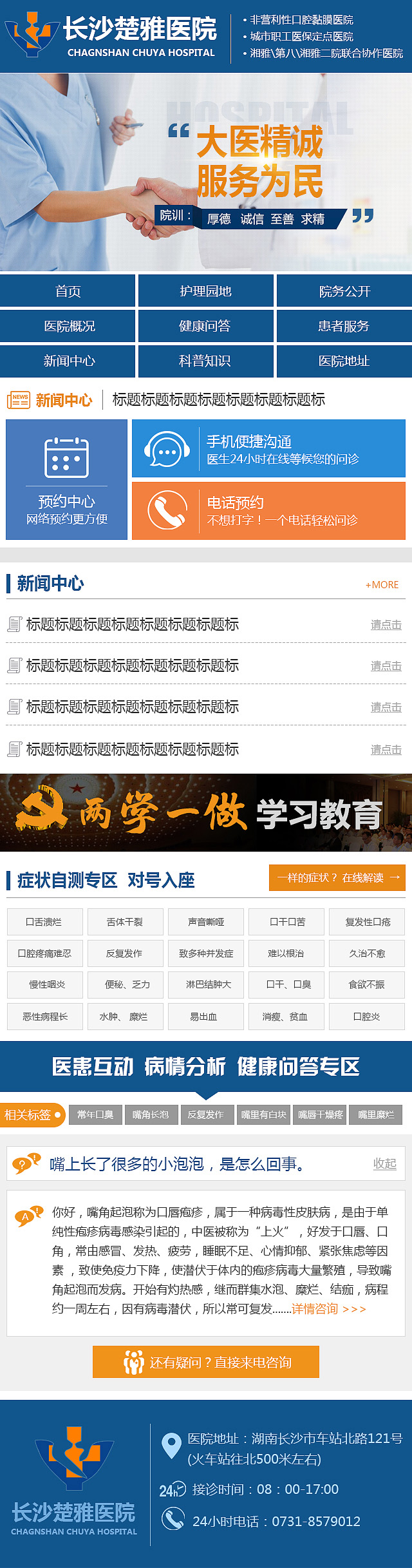Tap 电话预约 to call for appointment
Screen dimensions: 412x1568
[x=268, y=510]
